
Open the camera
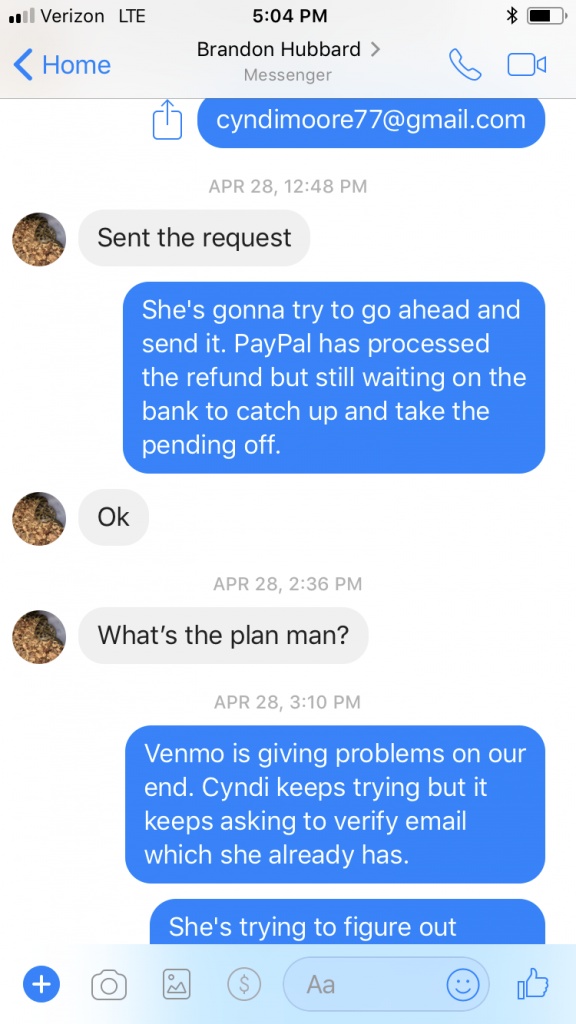coord(109,985)
